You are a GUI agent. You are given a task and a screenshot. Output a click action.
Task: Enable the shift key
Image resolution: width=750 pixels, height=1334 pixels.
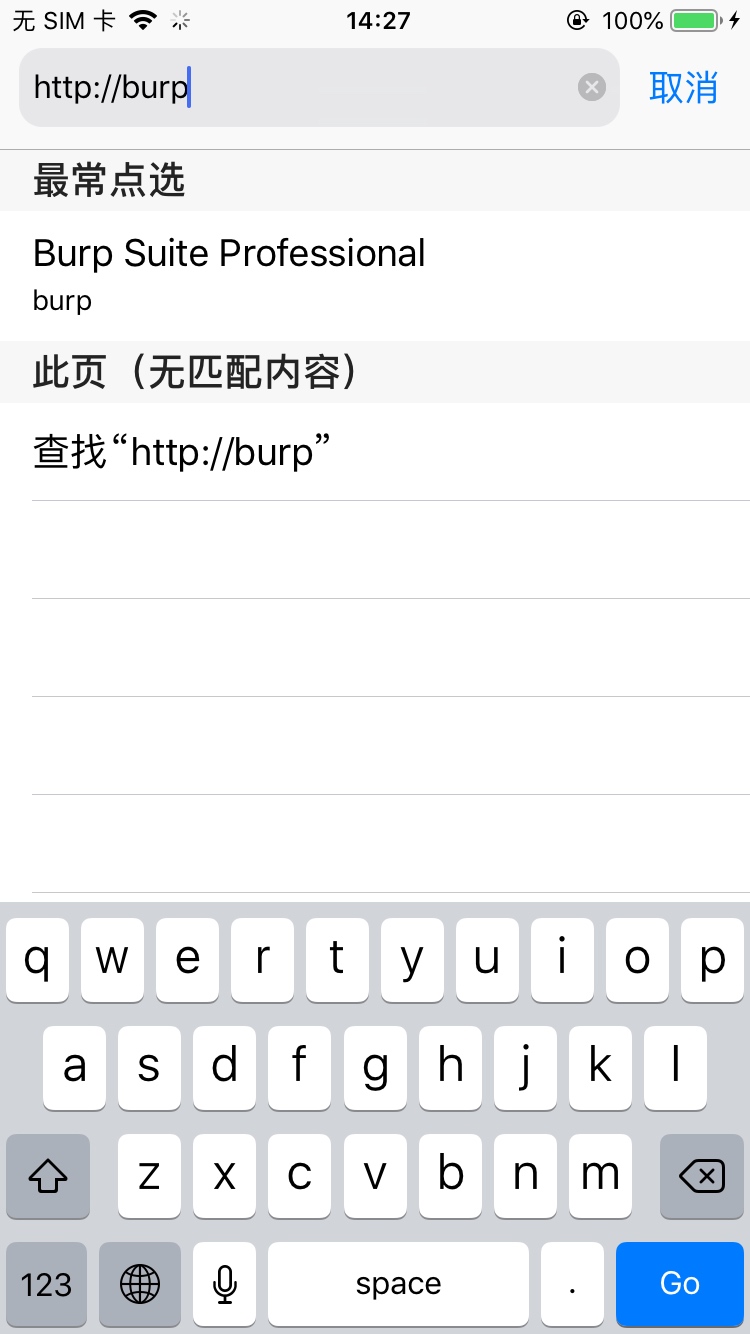point(47,1176)
